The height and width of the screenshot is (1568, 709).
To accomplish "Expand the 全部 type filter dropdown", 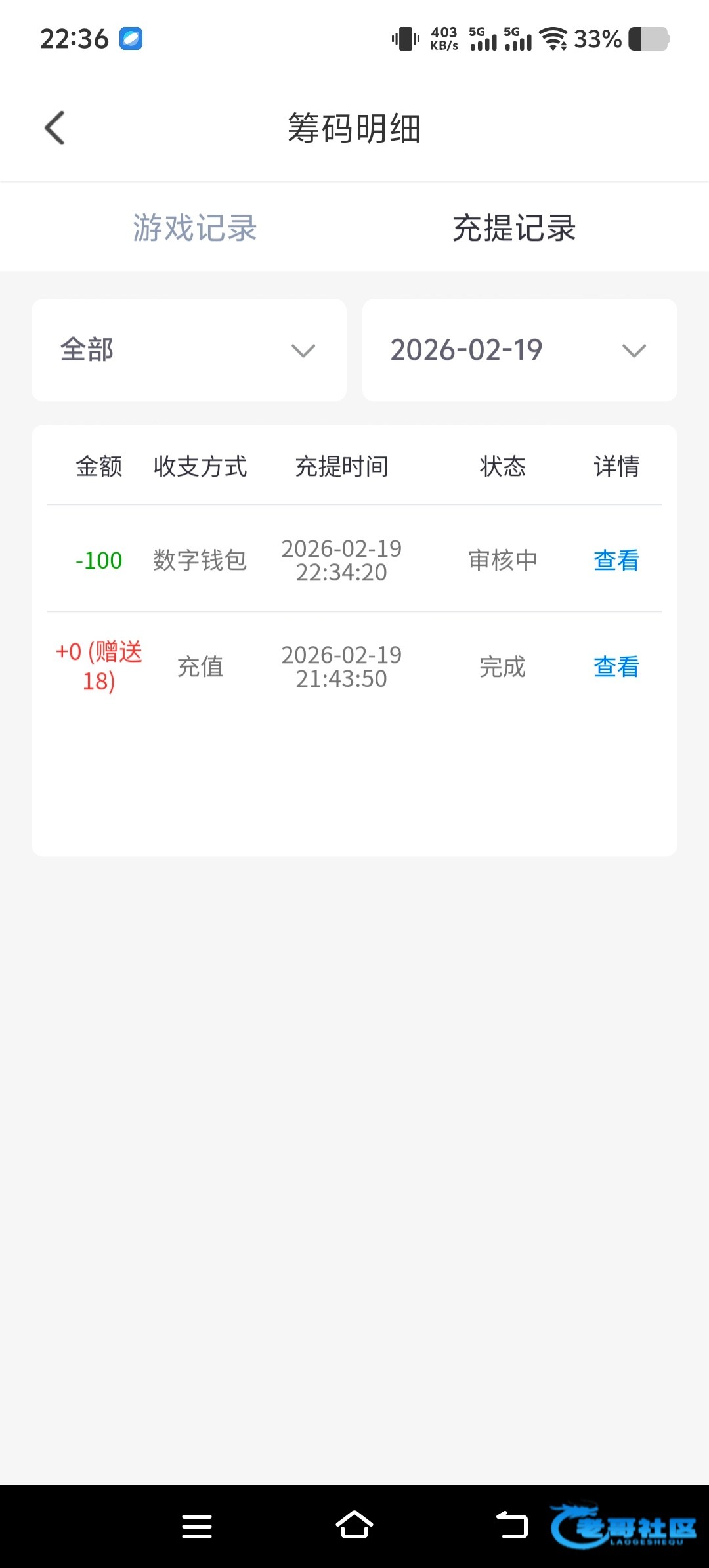I will 189,350.
